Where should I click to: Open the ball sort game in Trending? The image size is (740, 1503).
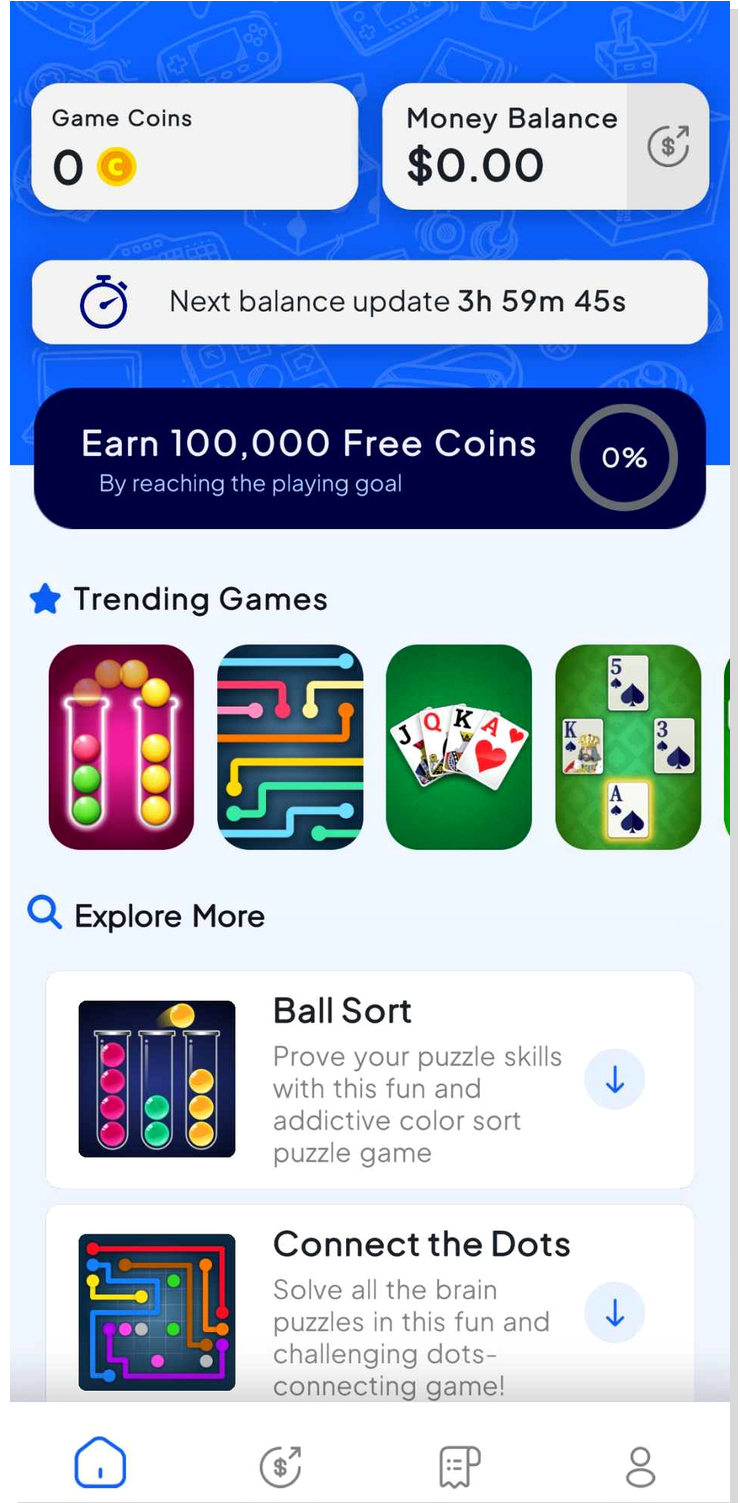[x=121, y=747]
